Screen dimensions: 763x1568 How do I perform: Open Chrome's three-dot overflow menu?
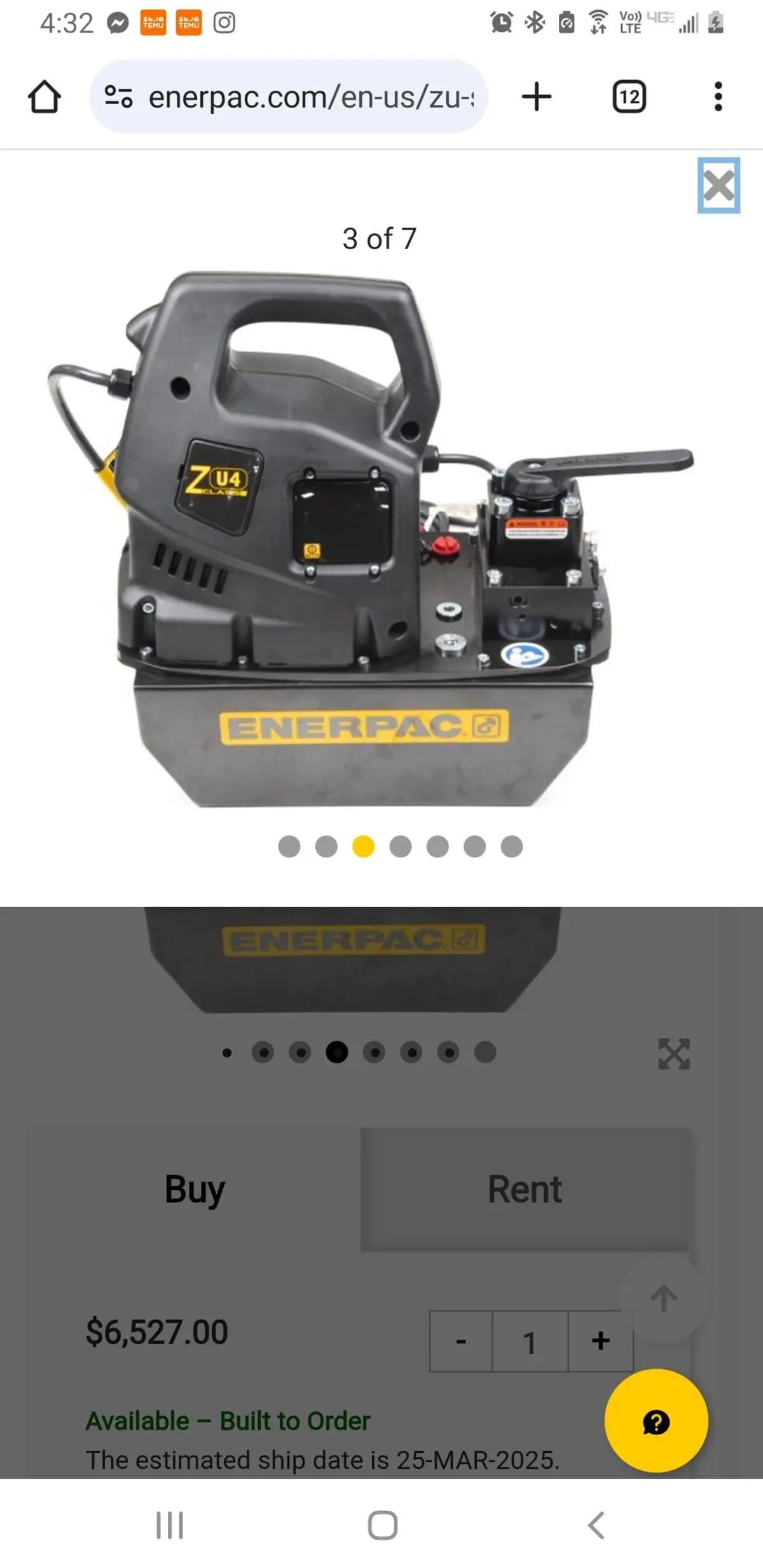[718, 97]
